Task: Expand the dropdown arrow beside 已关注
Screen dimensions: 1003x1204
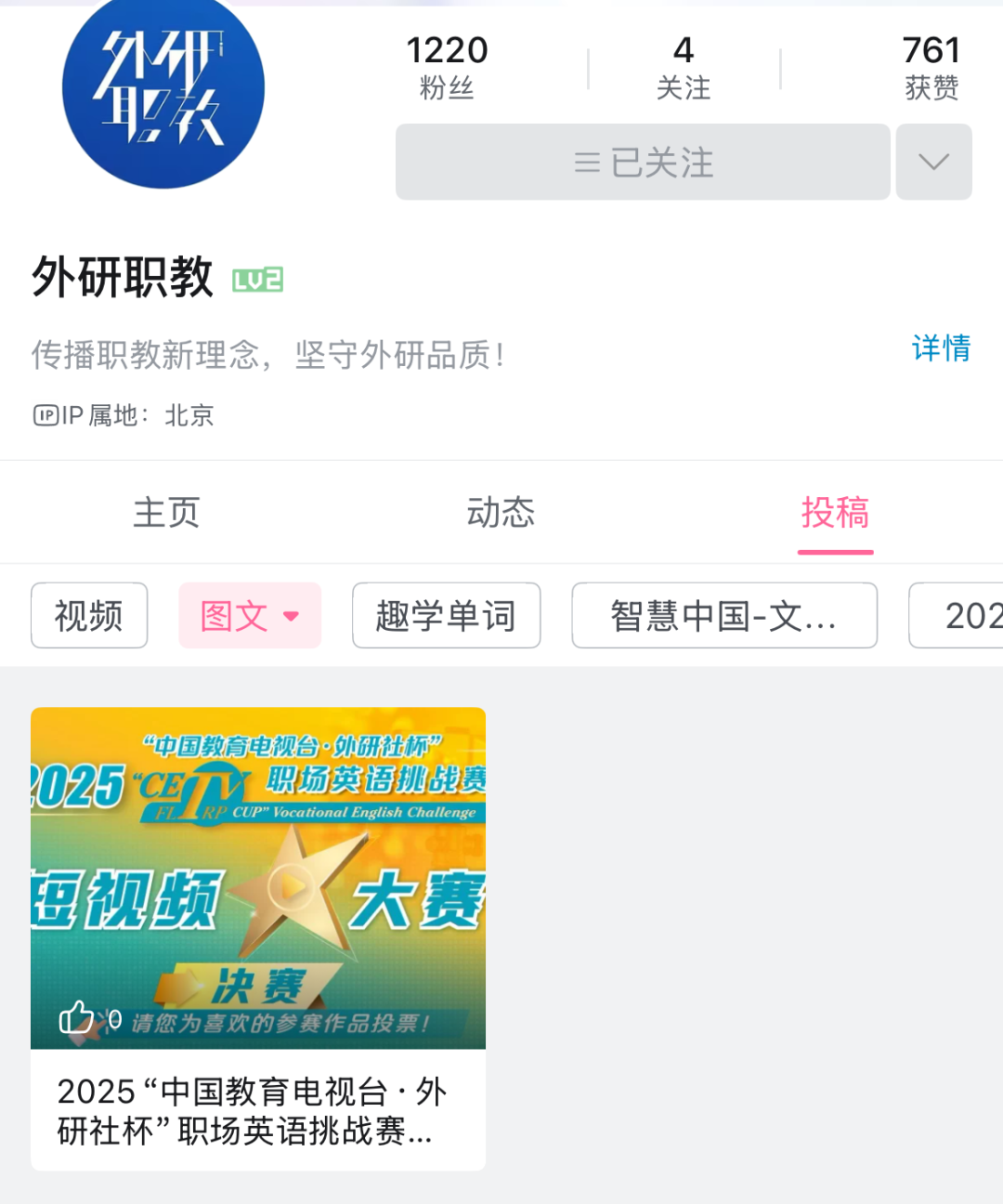Action: [933, 163]
